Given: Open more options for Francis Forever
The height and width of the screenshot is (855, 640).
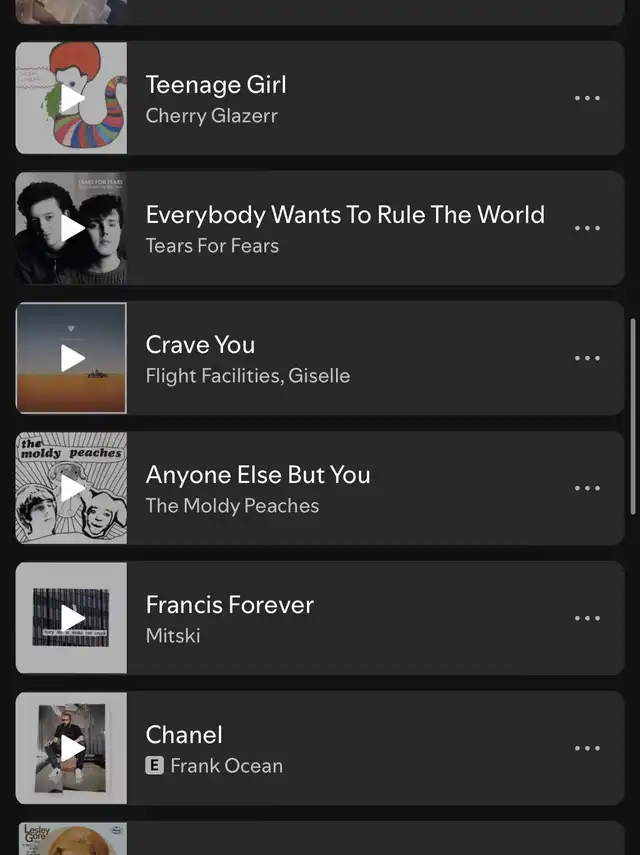Looking at the screenshot, I should 587,618.
